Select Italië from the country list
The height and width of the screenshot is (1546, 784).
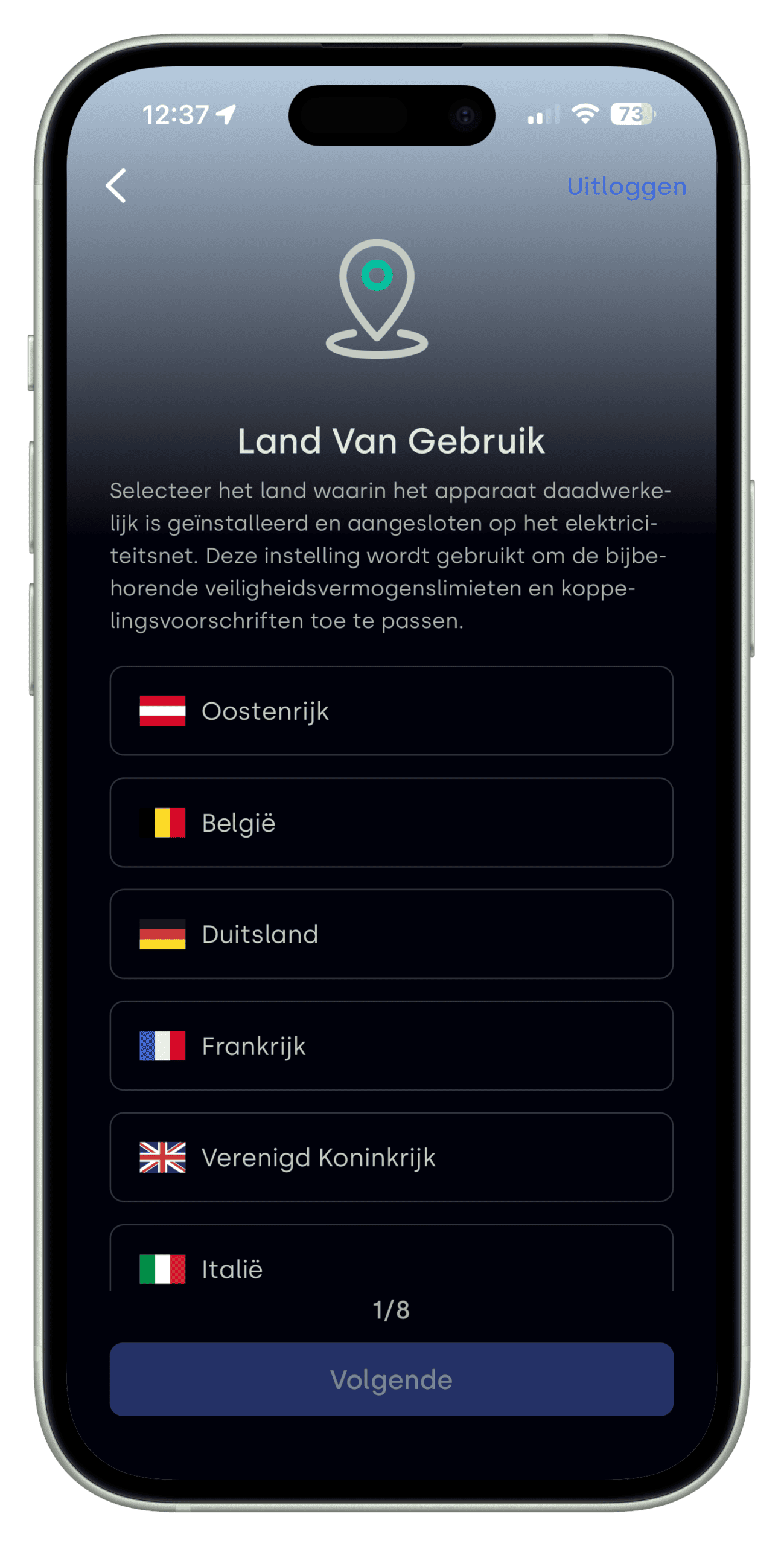click(x=391, y=1257)
